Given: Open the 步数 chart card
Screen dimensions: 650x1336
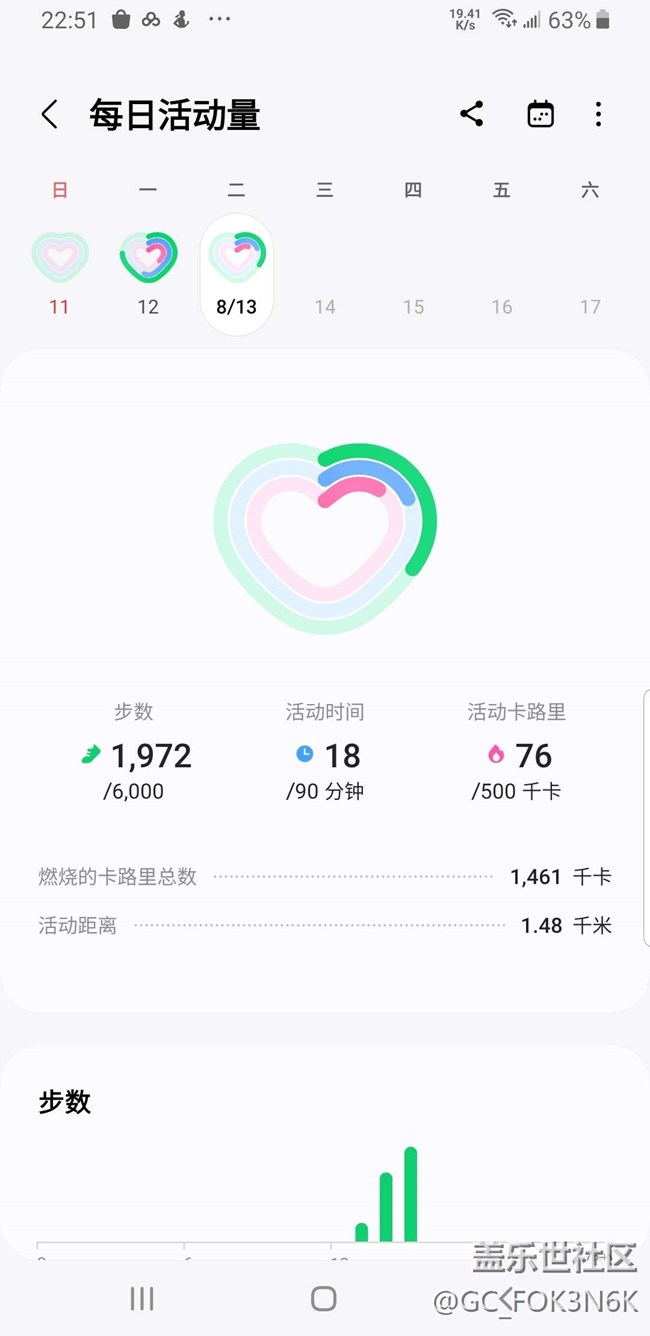Looking at the screenshot, I should pyautogui.click(x=325, y=1150).
